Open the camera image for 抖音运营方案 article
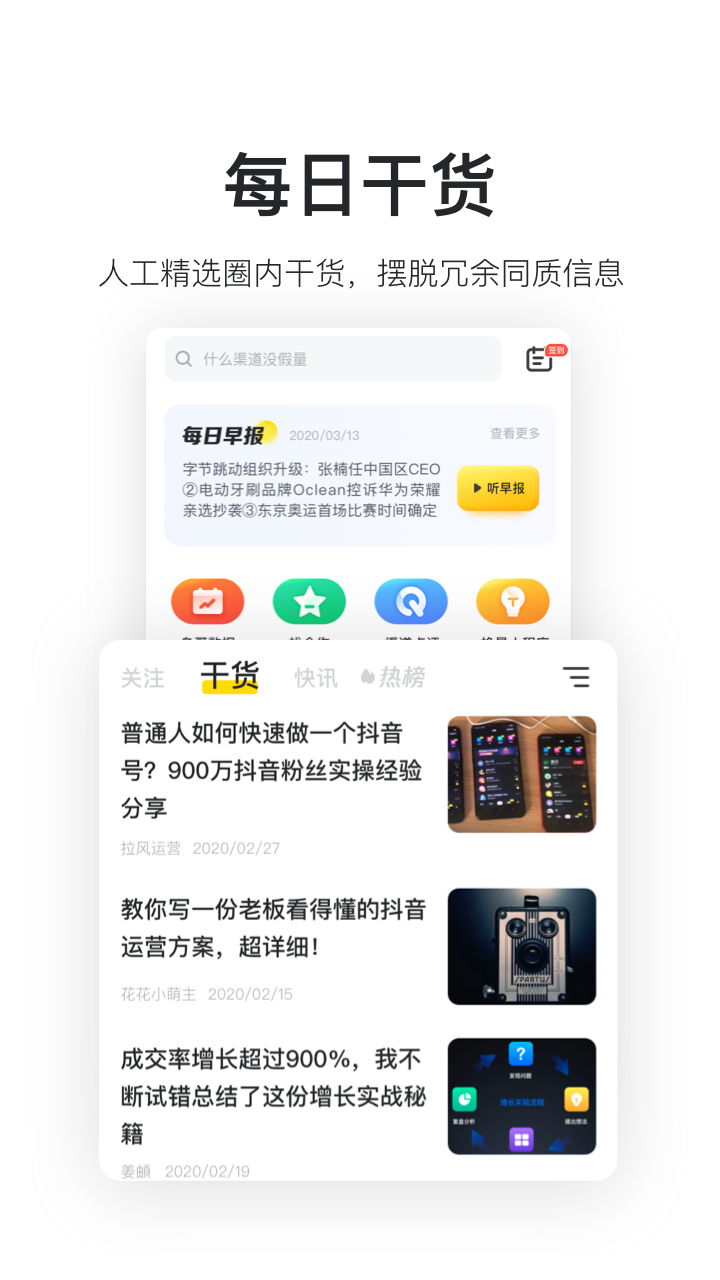Screen dimensions: 720x1280 [x=521, y=946]
